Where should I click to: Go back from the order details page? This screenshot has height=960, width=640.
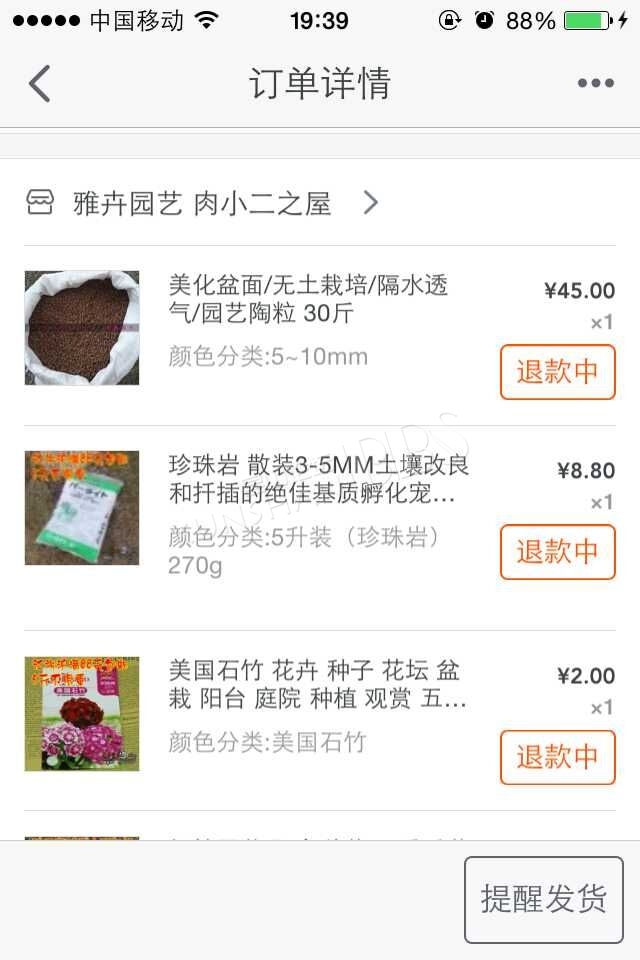(x=40, y=84)
